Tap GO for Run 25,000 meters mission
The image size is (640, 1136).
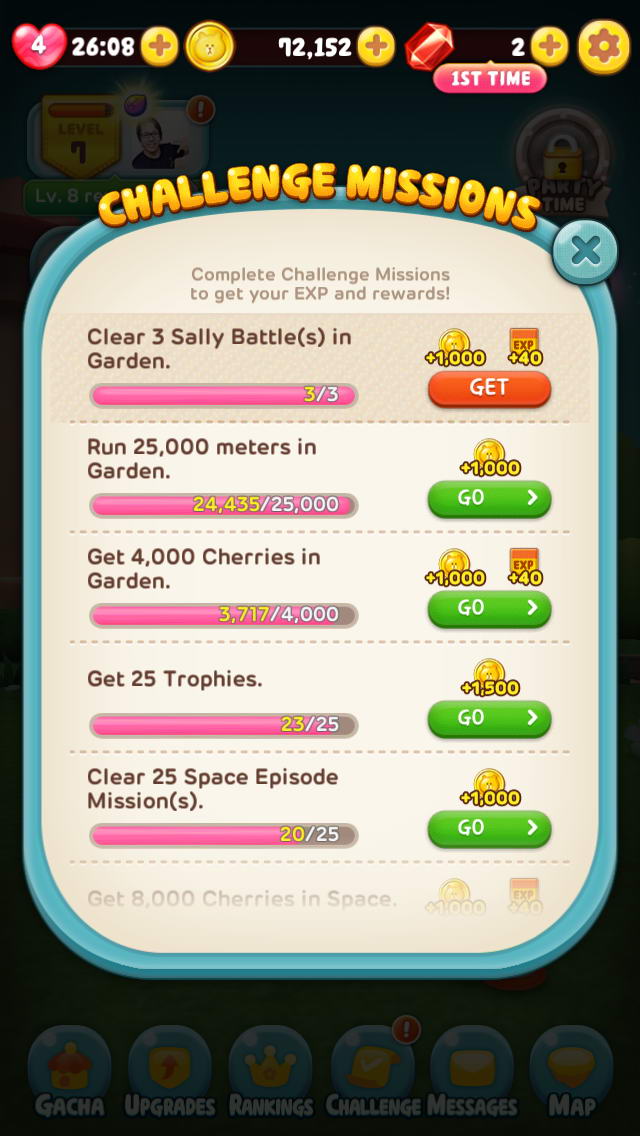tap(489, 498)
